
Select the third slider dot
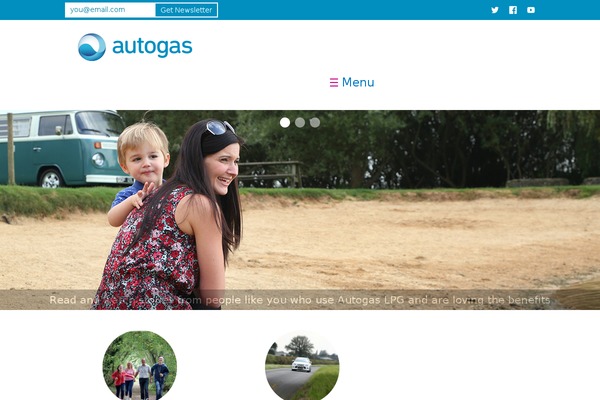click(x=315, y=122)
